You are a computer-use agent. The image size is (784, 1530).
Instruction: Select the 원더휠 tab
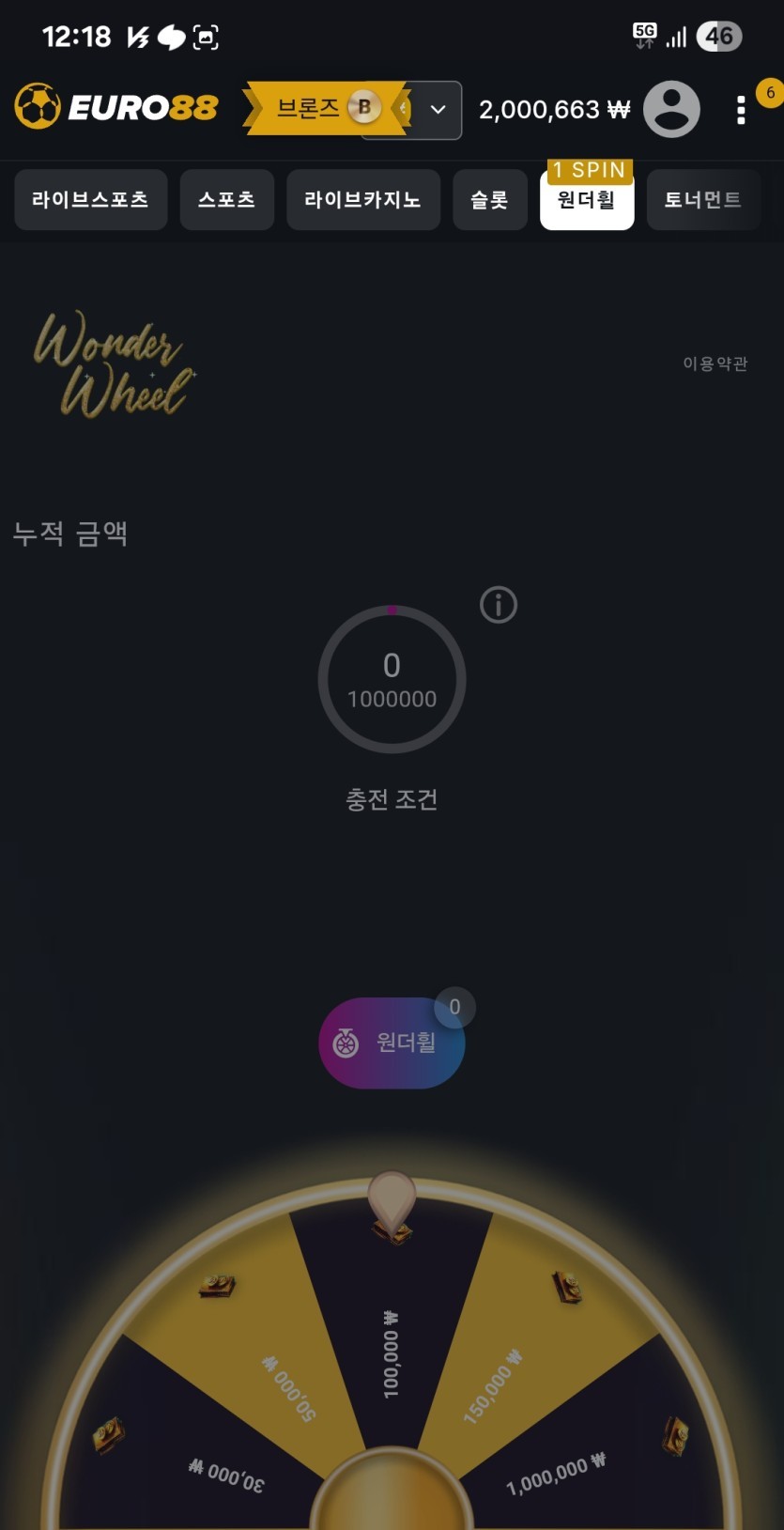coord(587,199)
